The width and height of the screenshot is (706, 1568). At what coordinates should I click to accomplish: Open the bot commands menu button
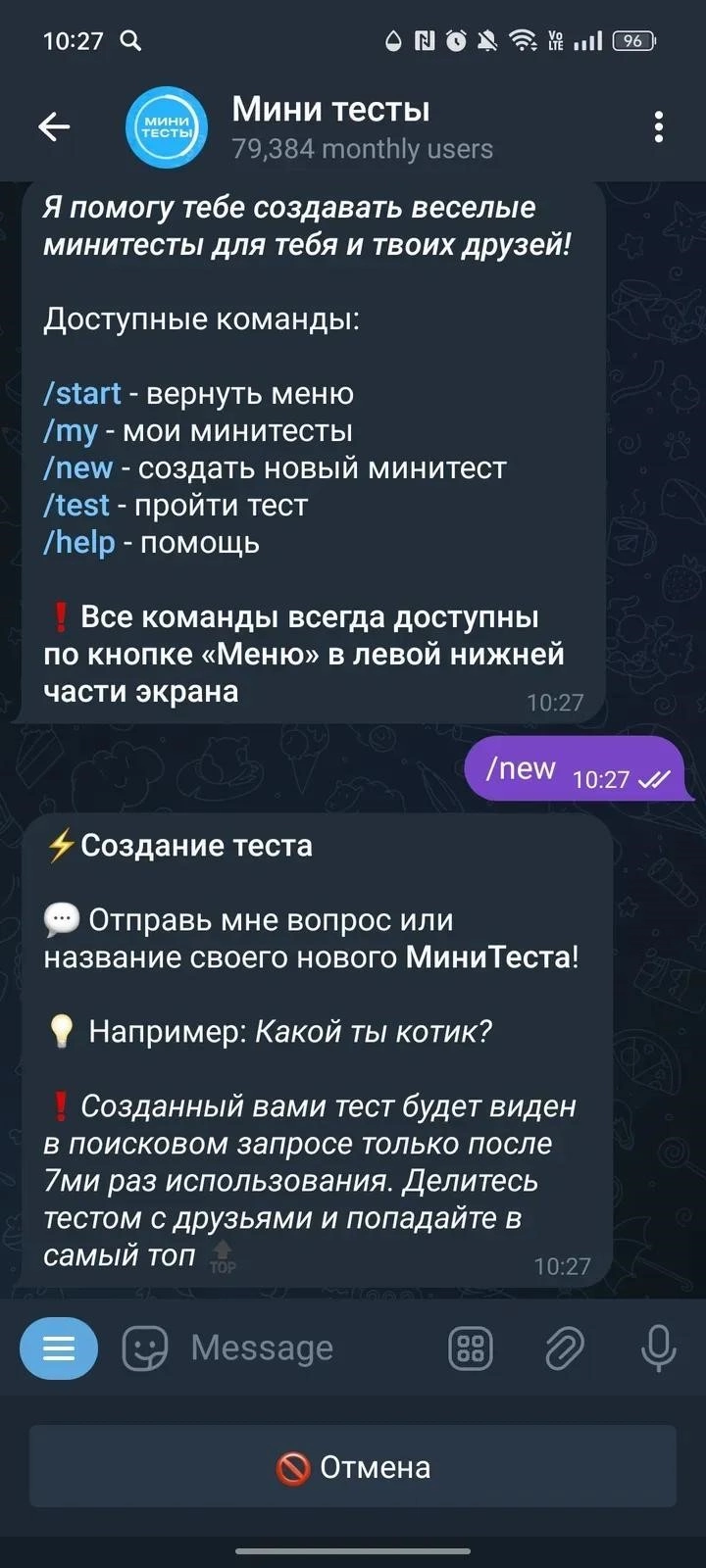tap(59, 1348)
